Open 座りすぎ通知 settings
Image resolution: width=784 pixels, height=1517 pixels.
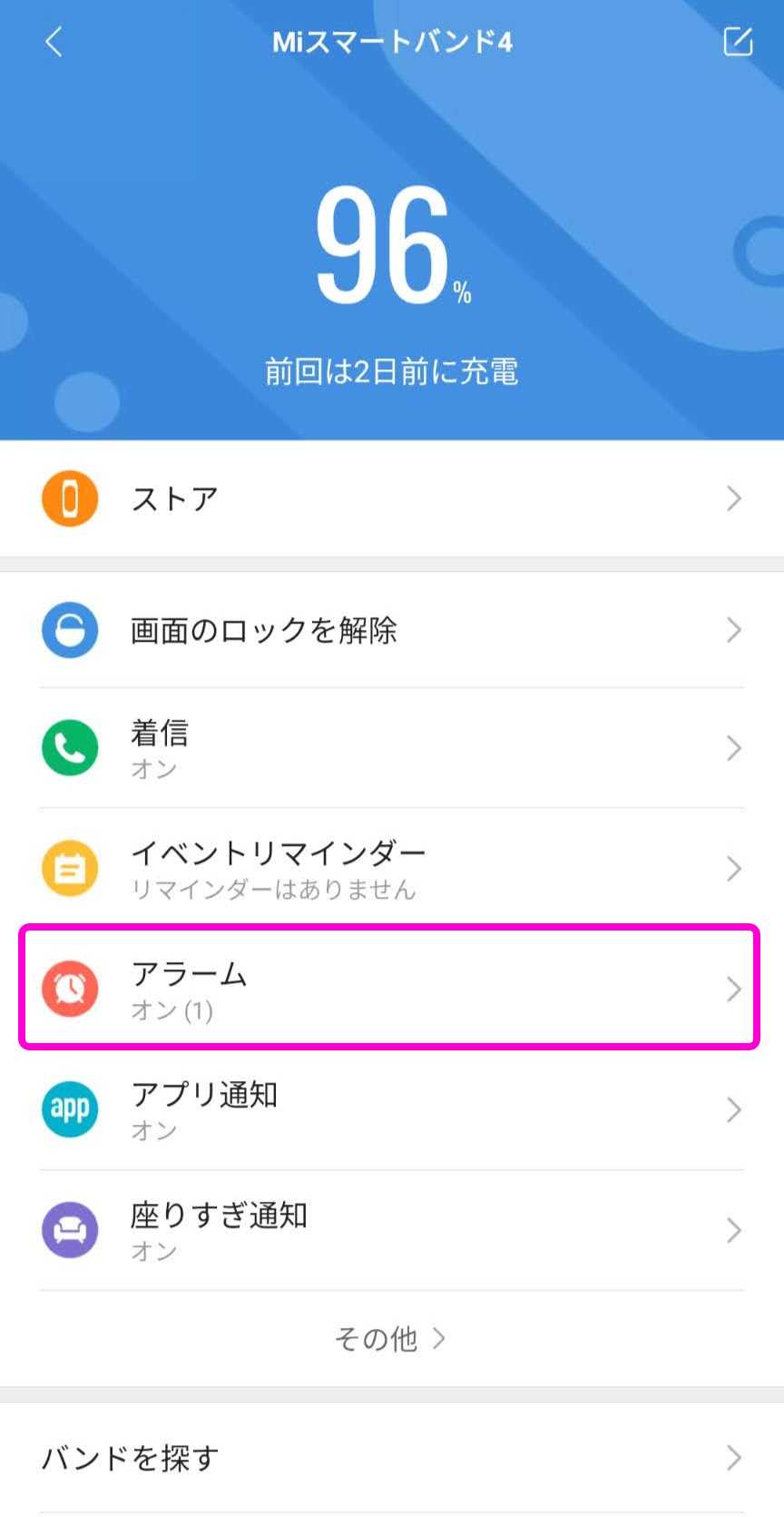click(x=392, y=1230)
